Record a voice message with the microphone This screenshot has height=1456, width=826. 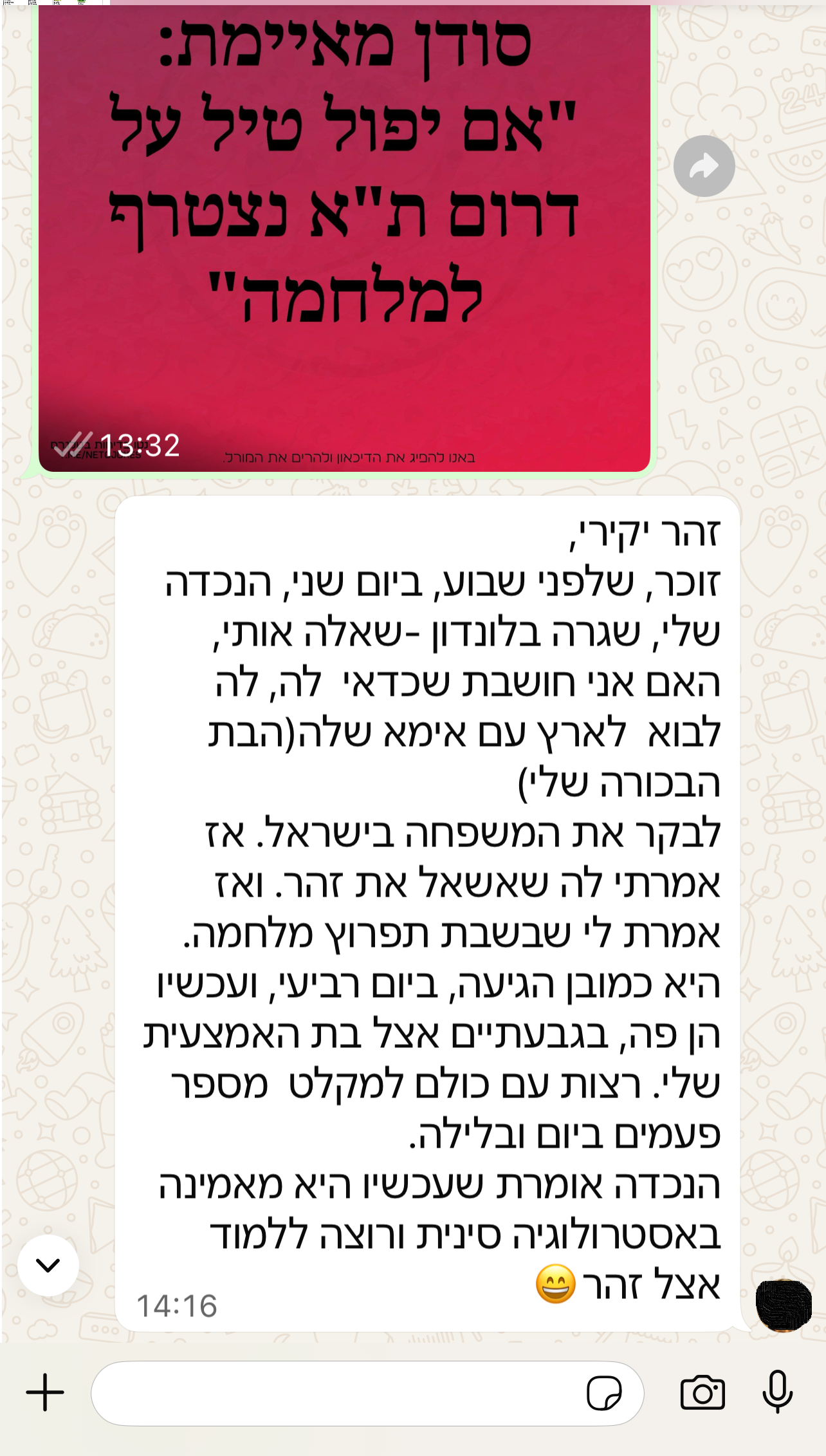tap(778, 1392)
